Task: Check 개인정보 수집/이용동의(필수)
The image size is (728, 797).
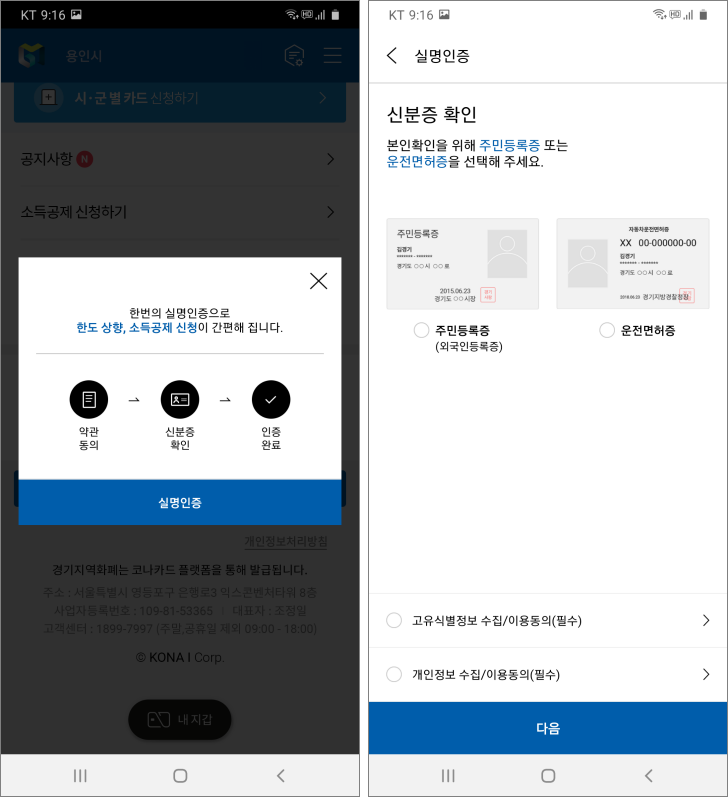Action: [x=394, y=674]
